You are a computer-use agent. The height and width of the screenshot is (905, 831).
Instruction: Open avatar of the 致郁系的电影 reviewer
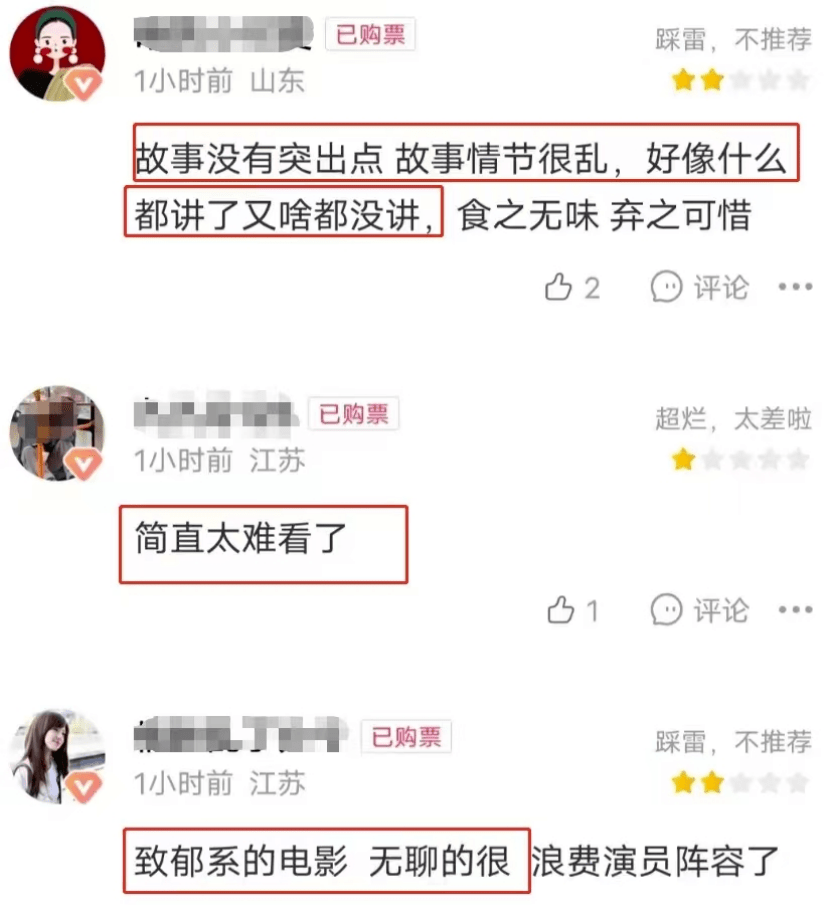click(x=56, y=757)
